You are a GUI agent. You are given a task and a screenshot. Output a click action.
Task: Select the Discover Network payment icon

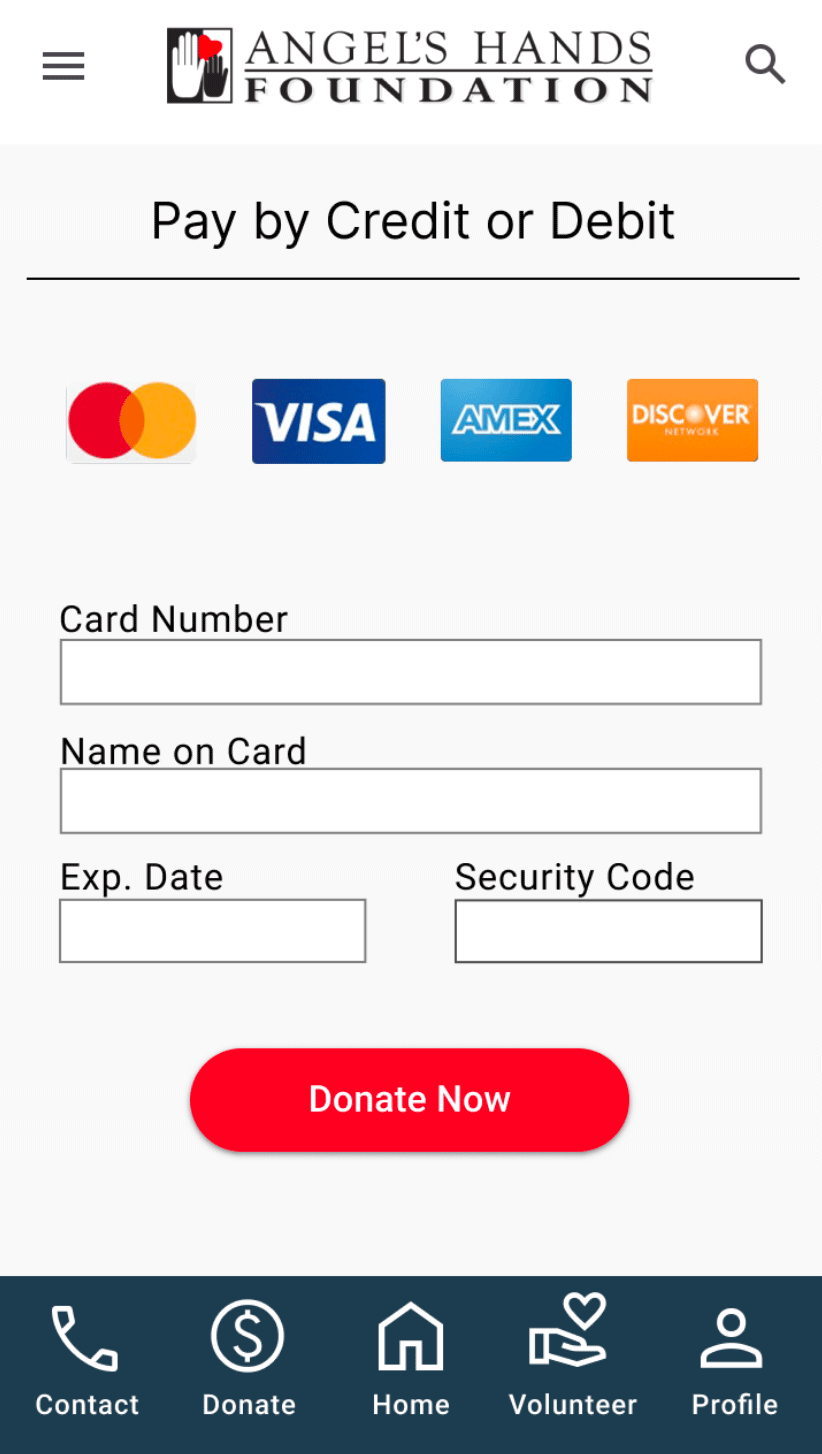click(692, 420)
